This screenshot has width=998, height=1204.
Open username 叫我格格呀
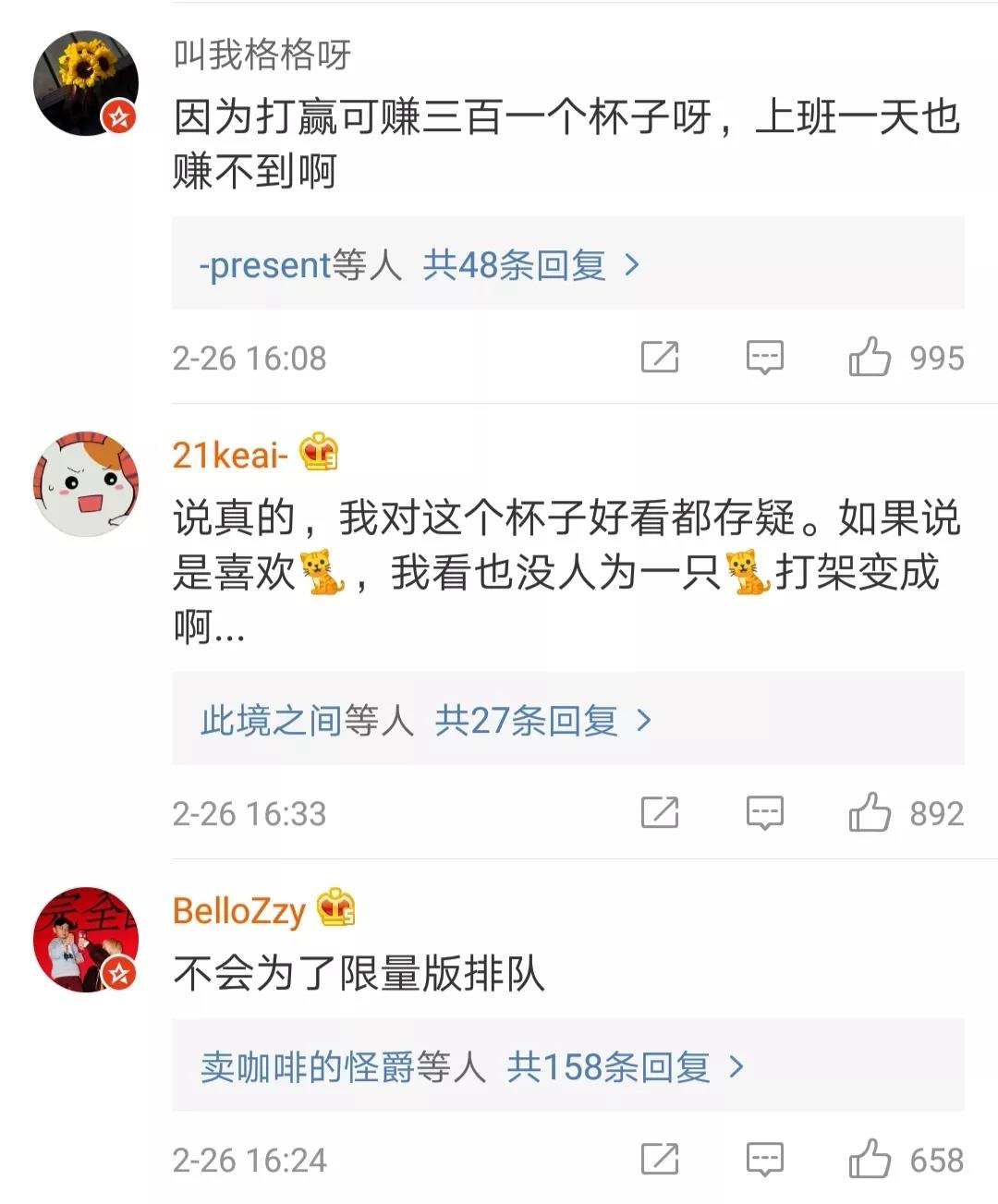coord(262,55)
